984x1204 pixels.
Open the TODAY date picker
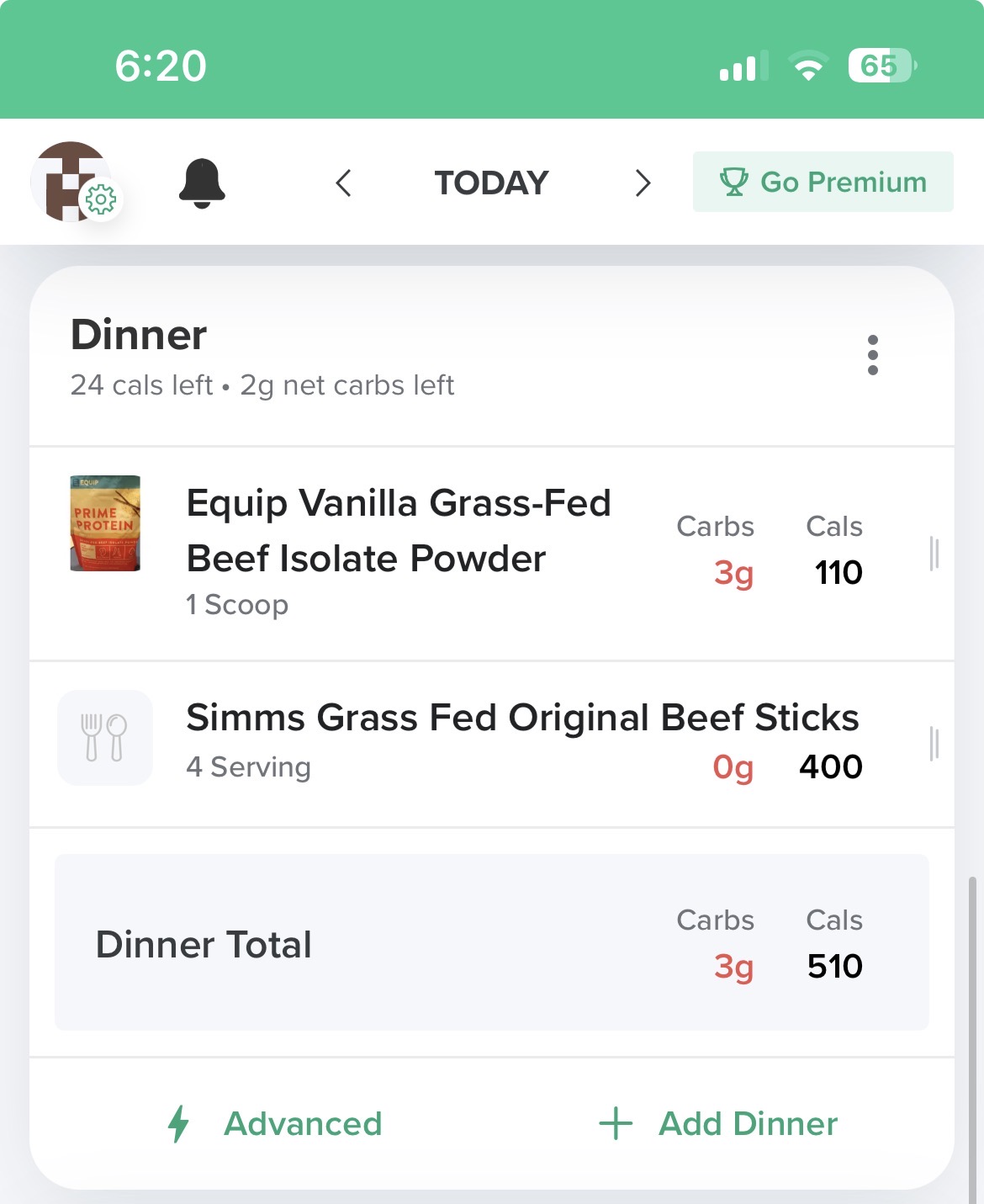[x=491, y=183]
